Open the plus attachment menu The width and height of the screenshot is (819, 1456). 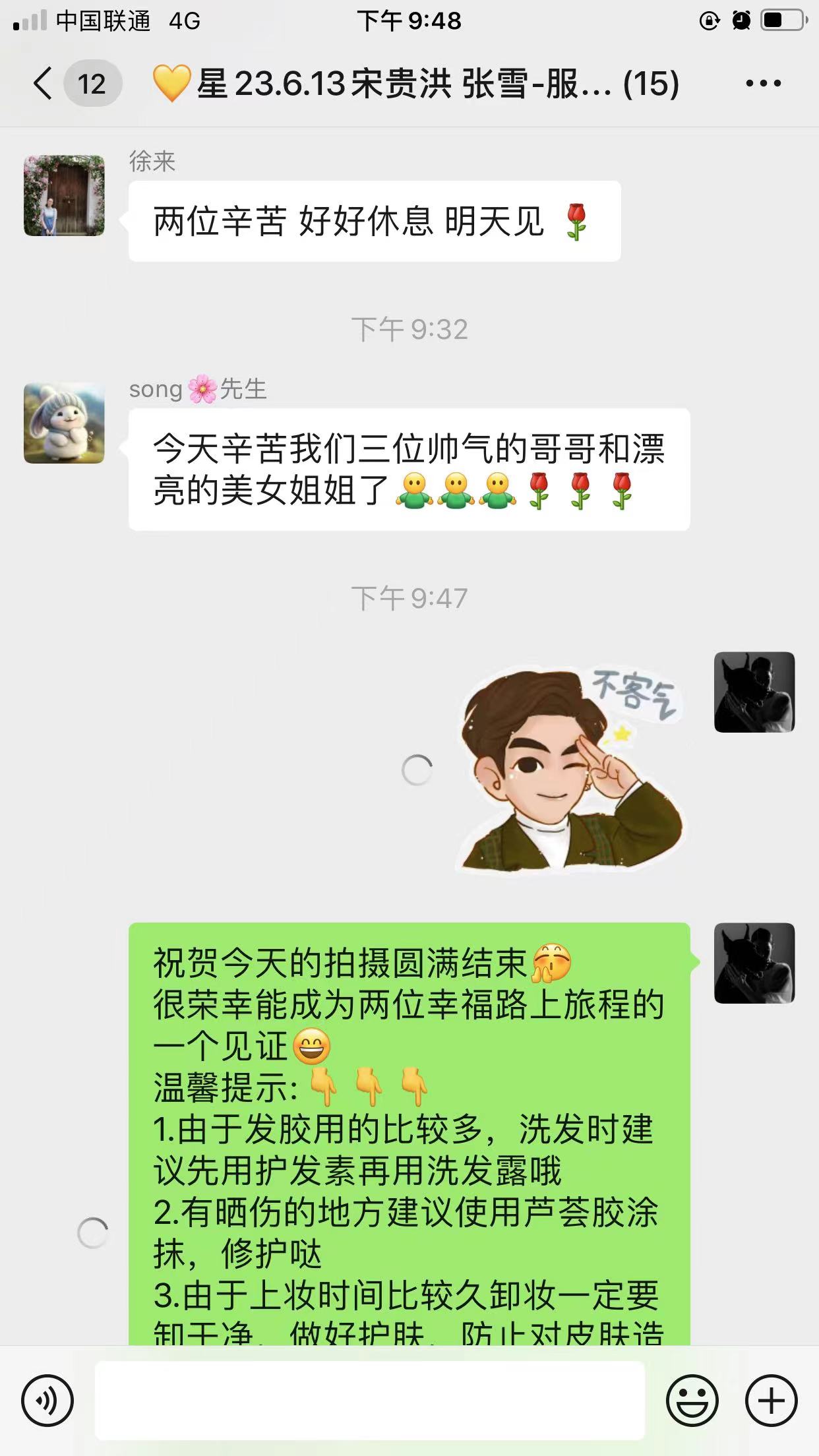pos(772,1401)
